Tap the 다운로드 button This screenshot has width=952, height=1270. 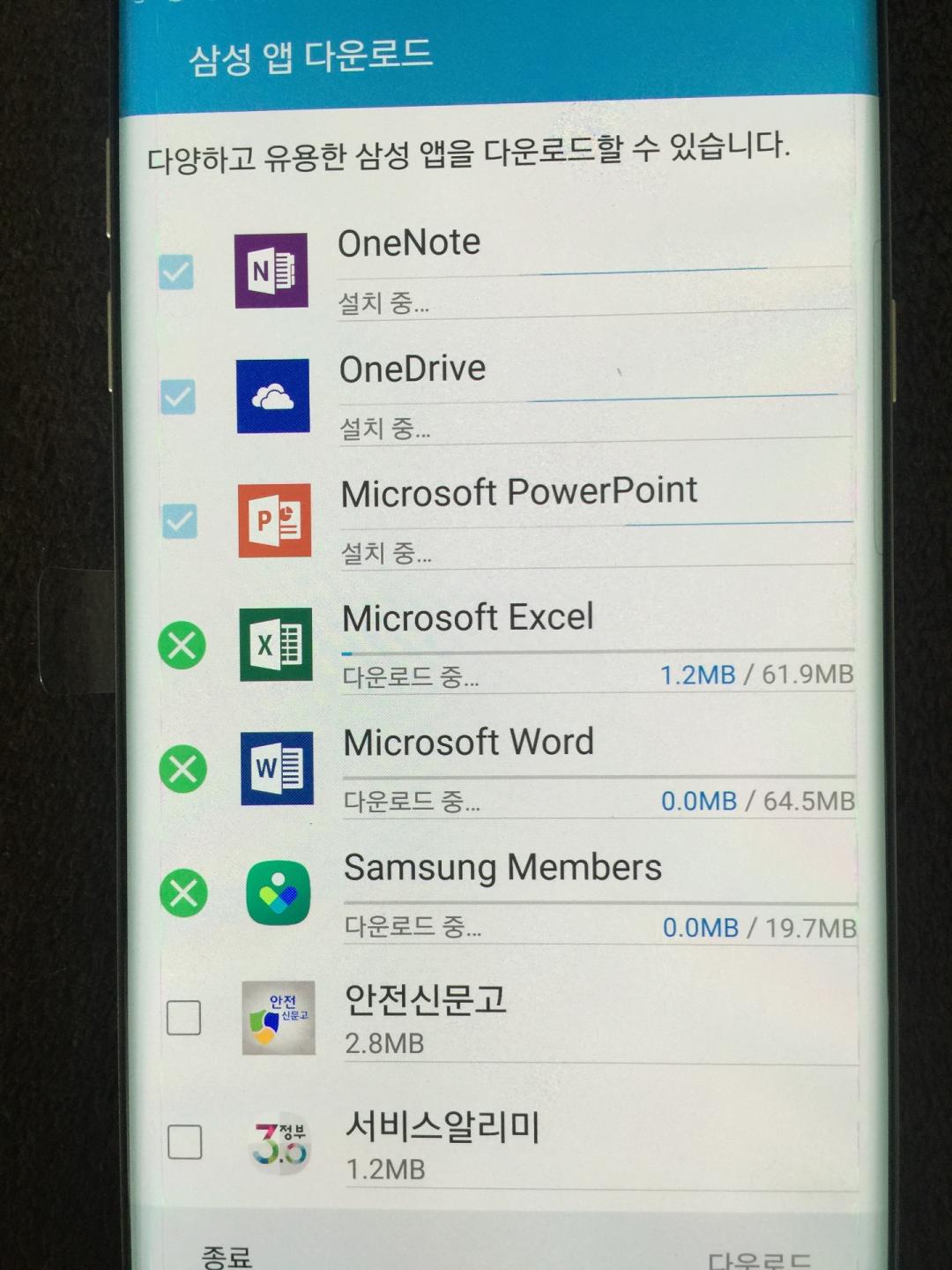[x=759, y=1259]
